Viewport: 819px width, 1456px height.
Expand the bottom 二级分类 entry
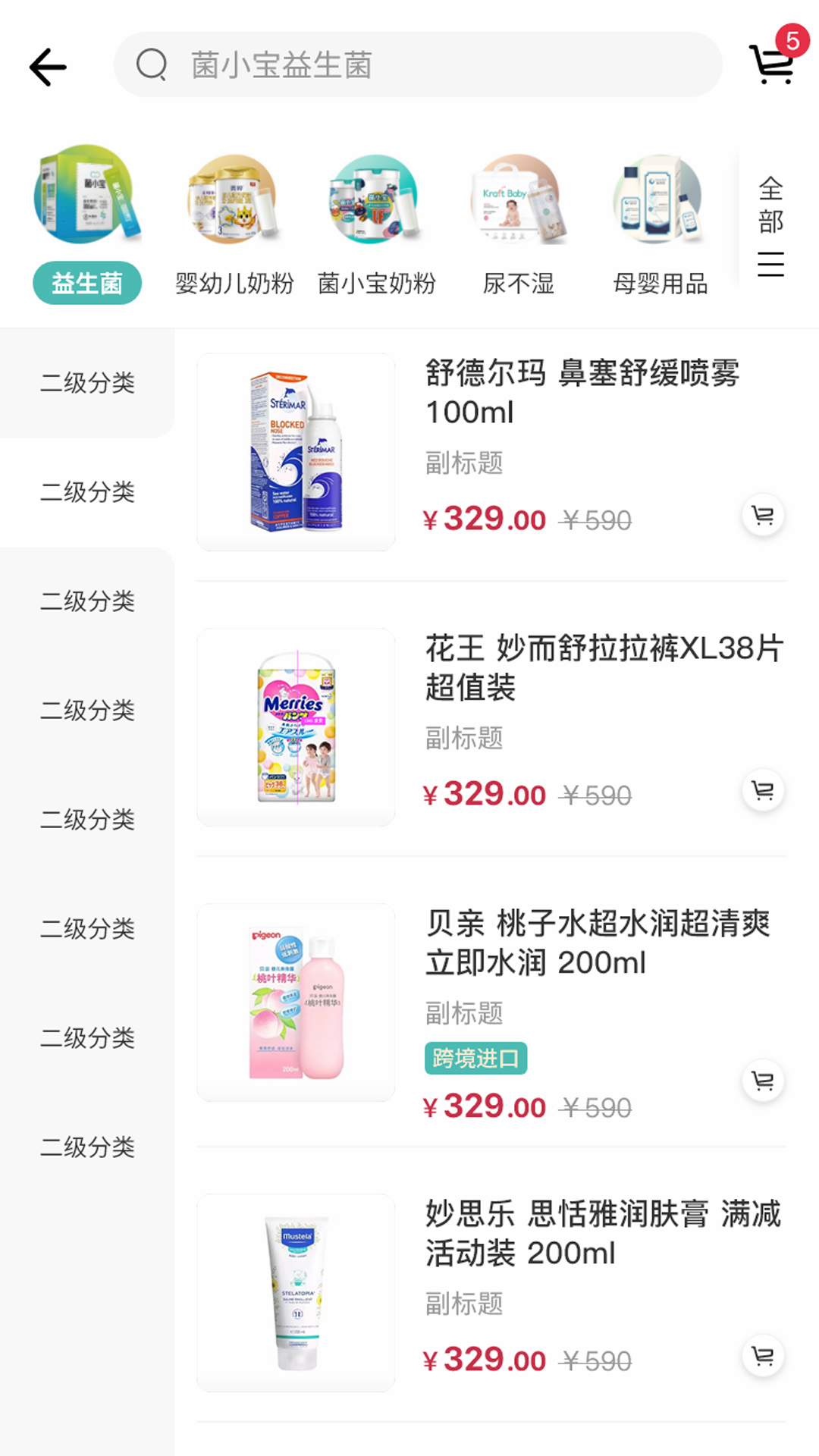point(87,1147)
